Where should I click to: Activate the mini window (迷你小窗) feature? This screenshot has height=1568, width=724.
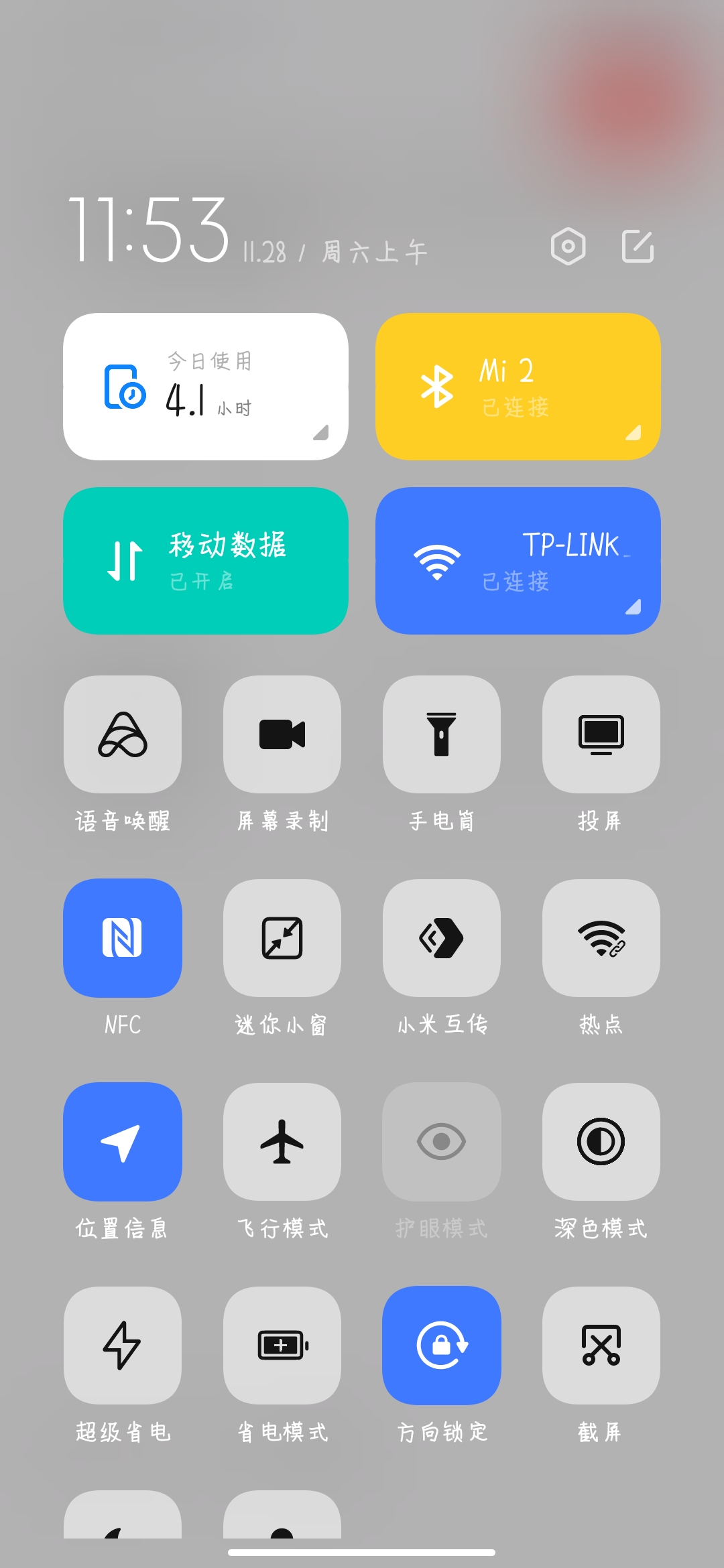click(x=282, y=938)
